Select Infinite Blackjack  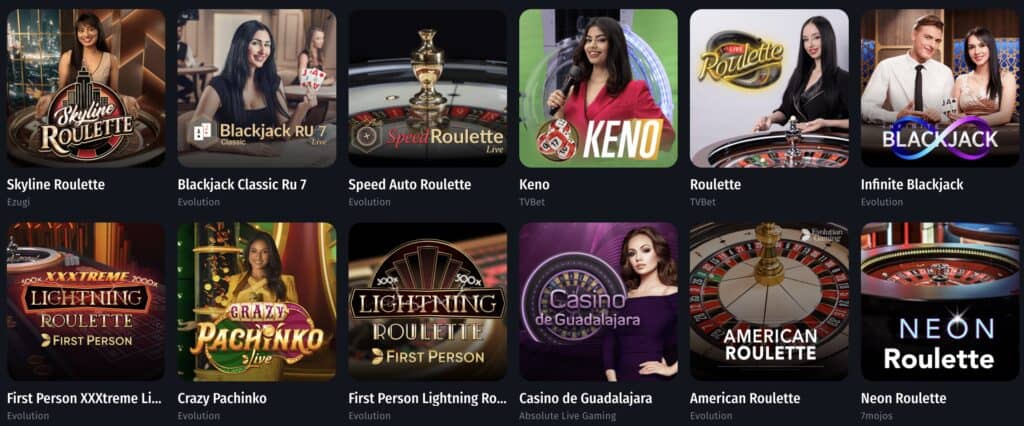point(940,88)
